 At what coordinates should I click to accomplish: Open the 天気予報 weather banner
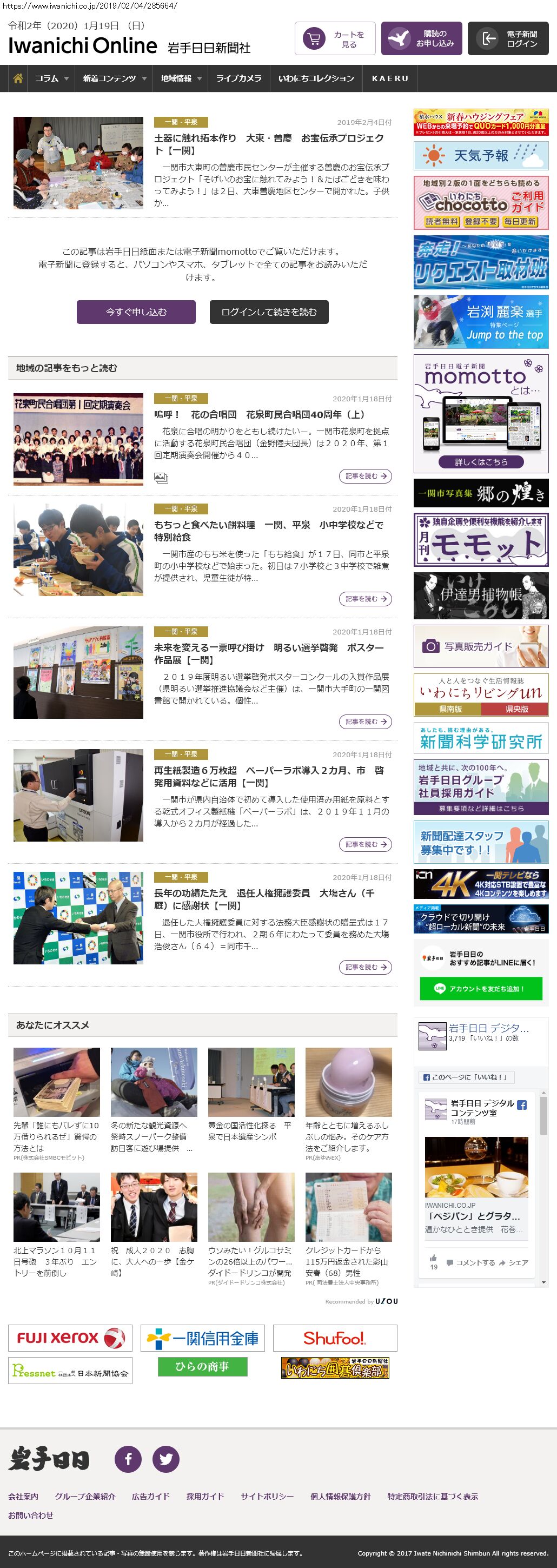point(481,156)
